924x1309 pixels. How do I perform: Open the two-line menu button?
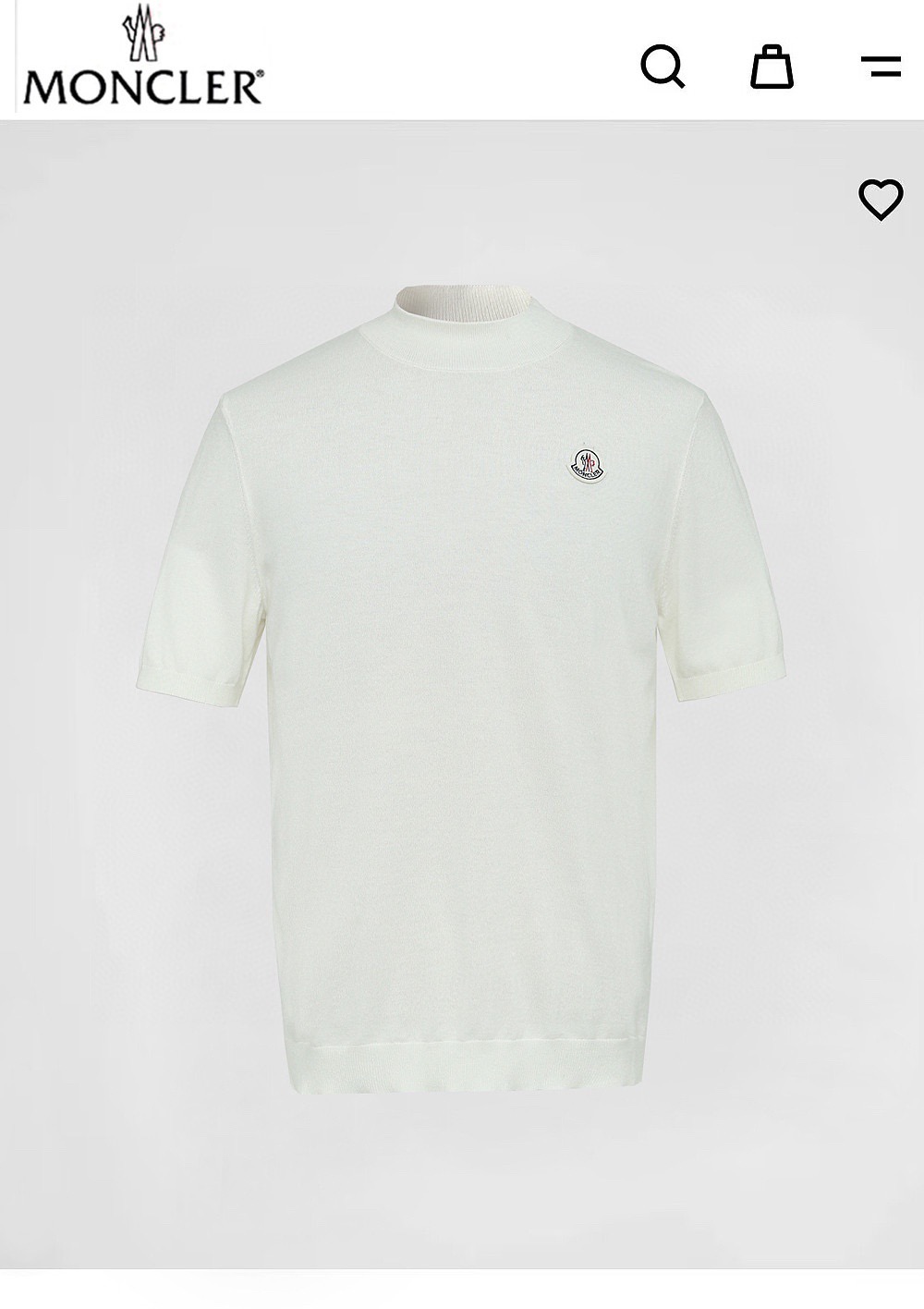[x=881, y=67]
